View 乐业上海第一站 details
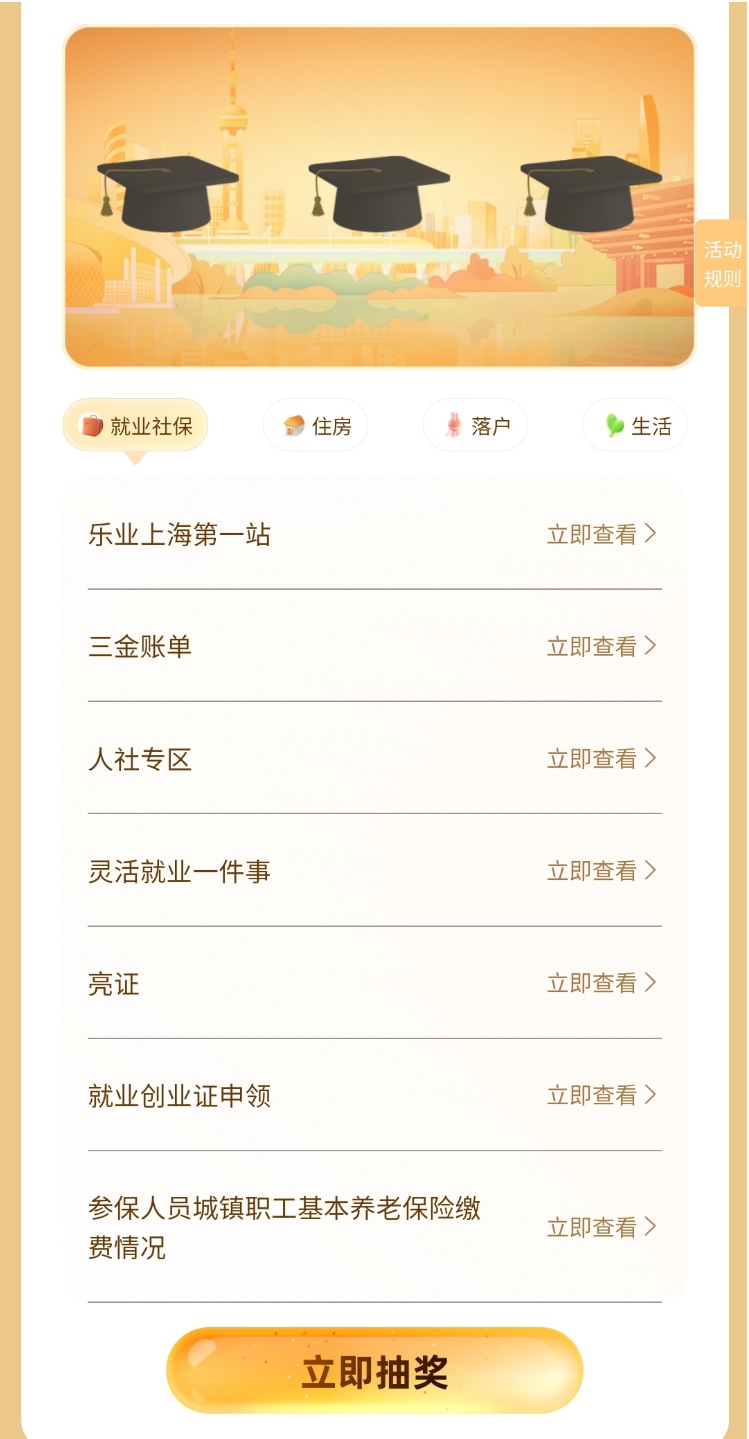Viewport: 749px width, 1439px height. click(x=374, y=534)
